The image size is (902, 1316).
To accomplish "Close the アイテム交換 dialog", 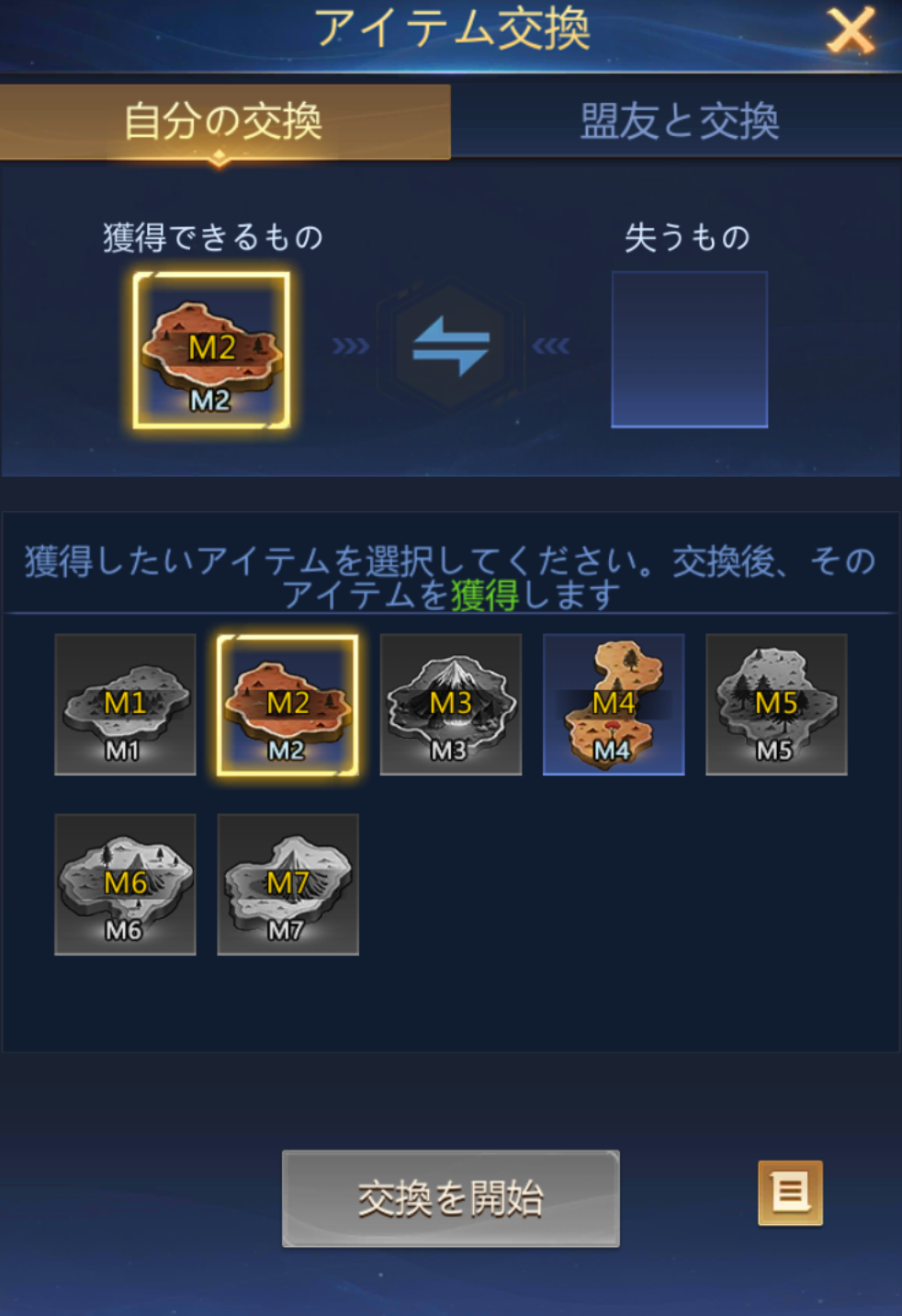I will (850, 32).
